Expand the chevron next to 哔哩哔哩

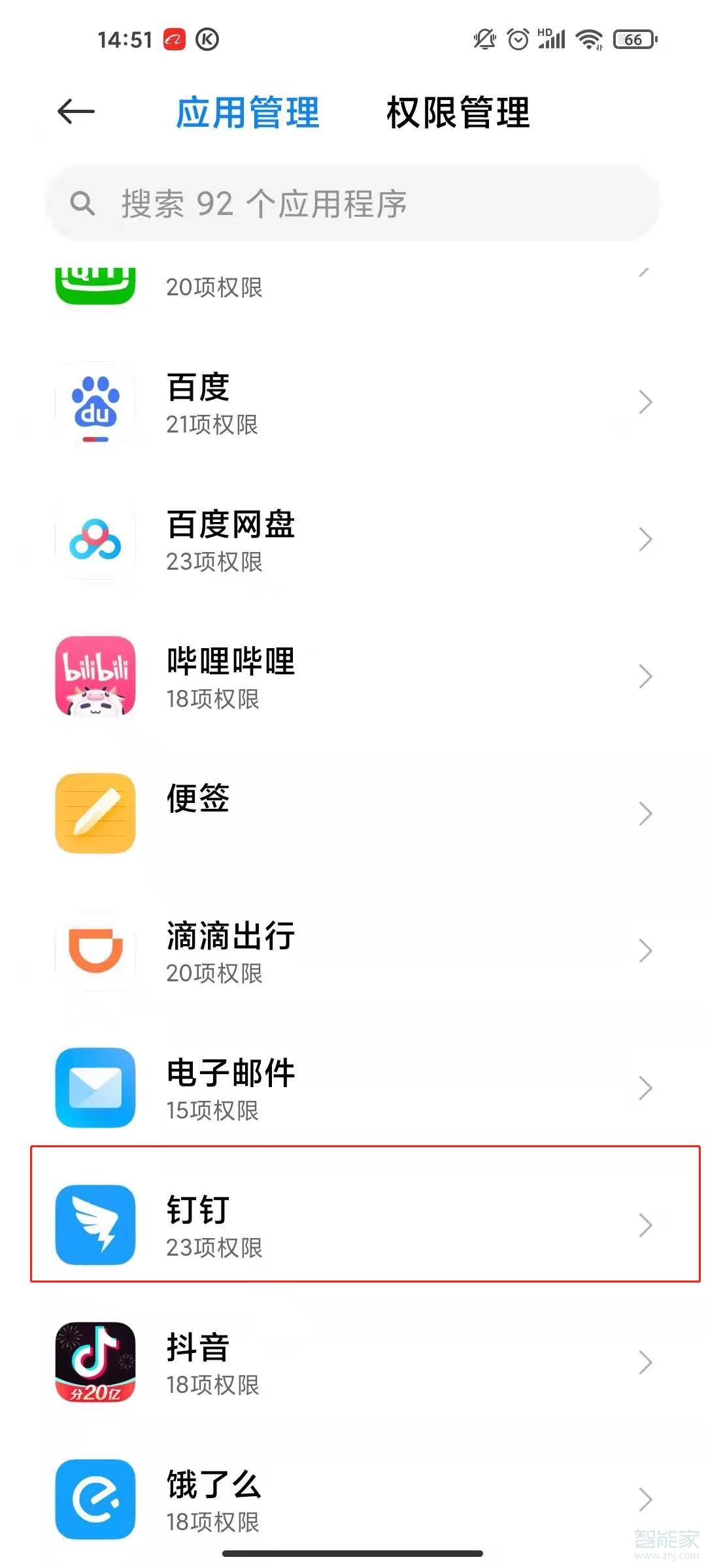(x=646, y=677)
